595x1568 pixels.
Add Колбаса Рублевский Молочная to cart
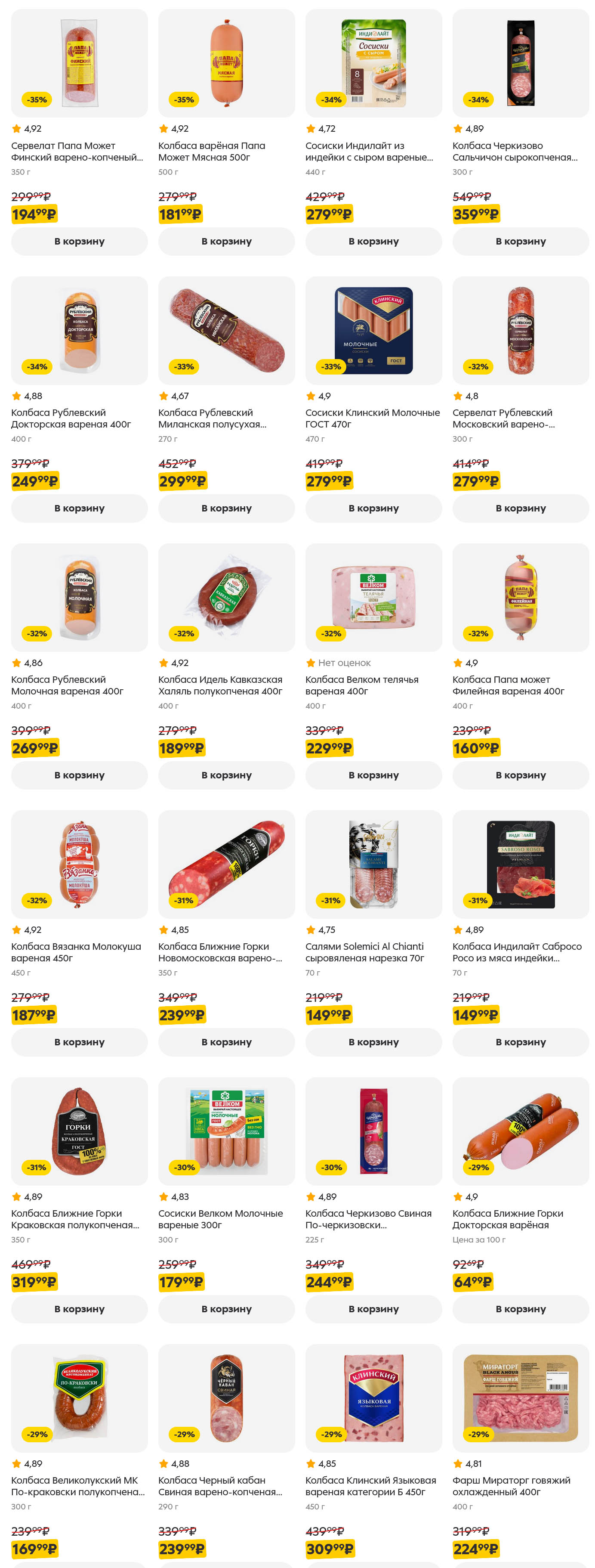(x=79, y=775)
